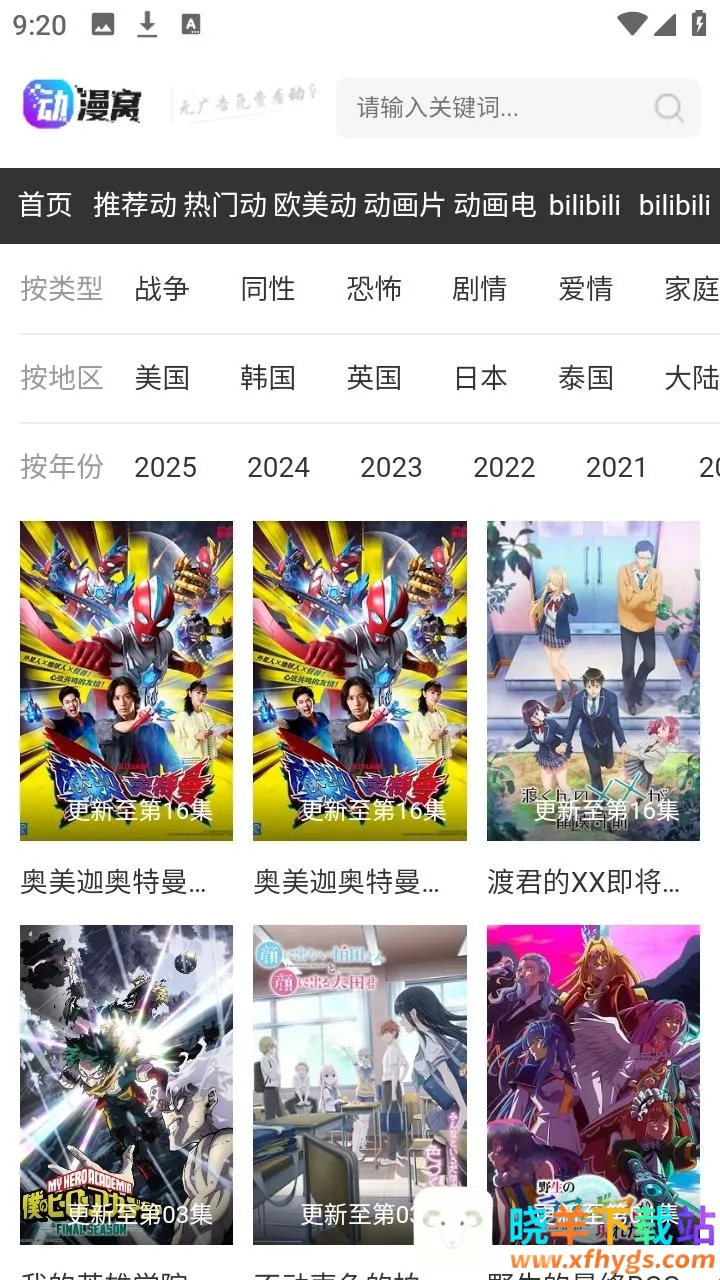Filter by 韩国 region
Screen dimensions: 720x1280
pyautogui.click(x=268, y=378)
